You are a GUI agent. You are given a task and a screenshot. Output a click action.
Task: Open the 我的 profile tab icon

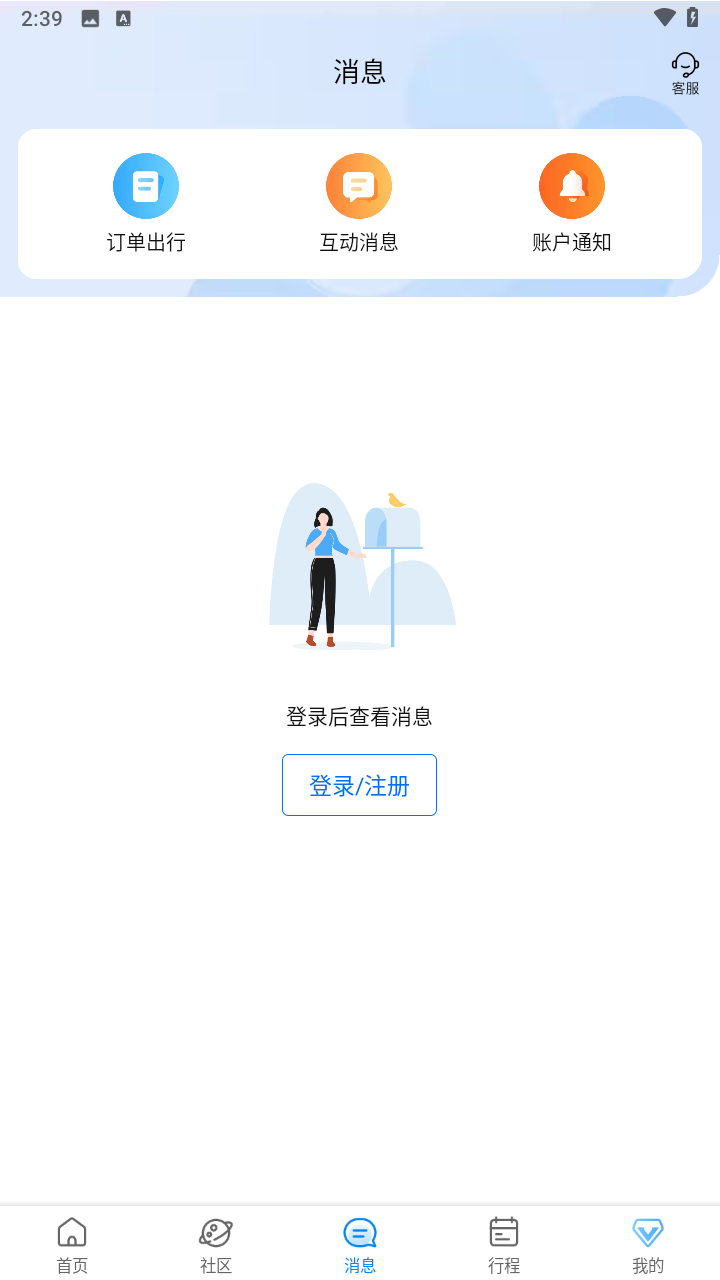(x=647, y=1231)
